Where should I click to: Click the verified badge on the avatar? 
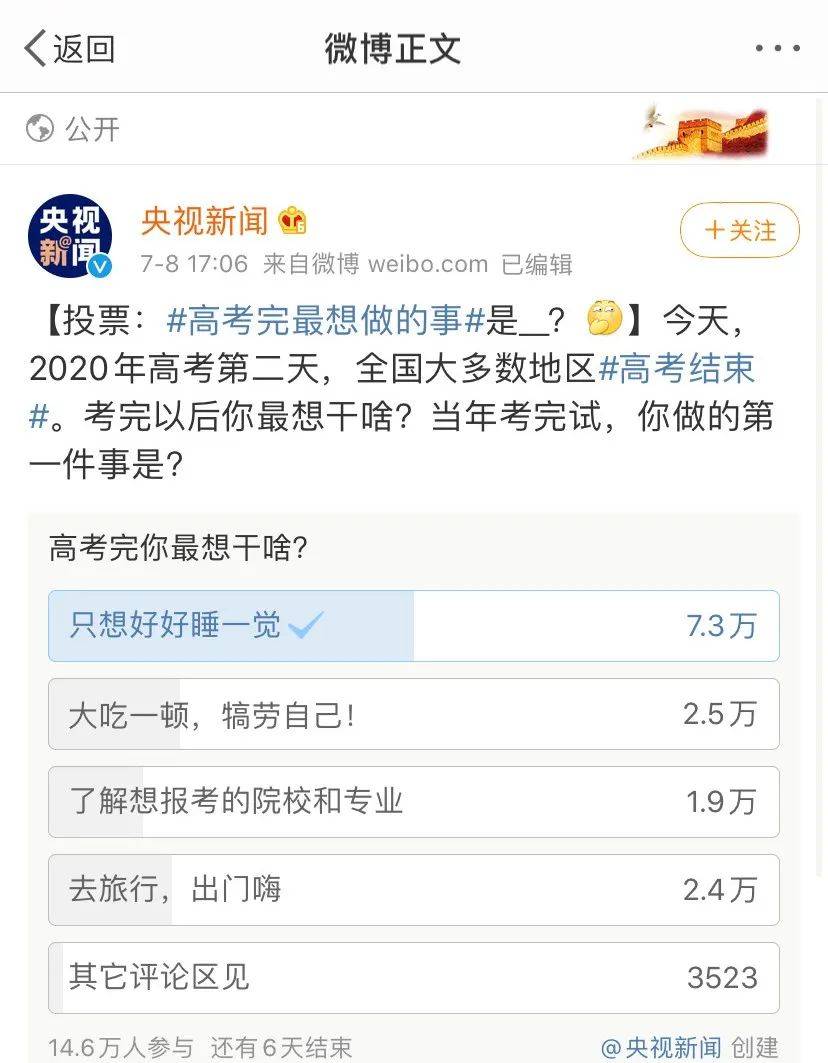[x=97, y=265]
